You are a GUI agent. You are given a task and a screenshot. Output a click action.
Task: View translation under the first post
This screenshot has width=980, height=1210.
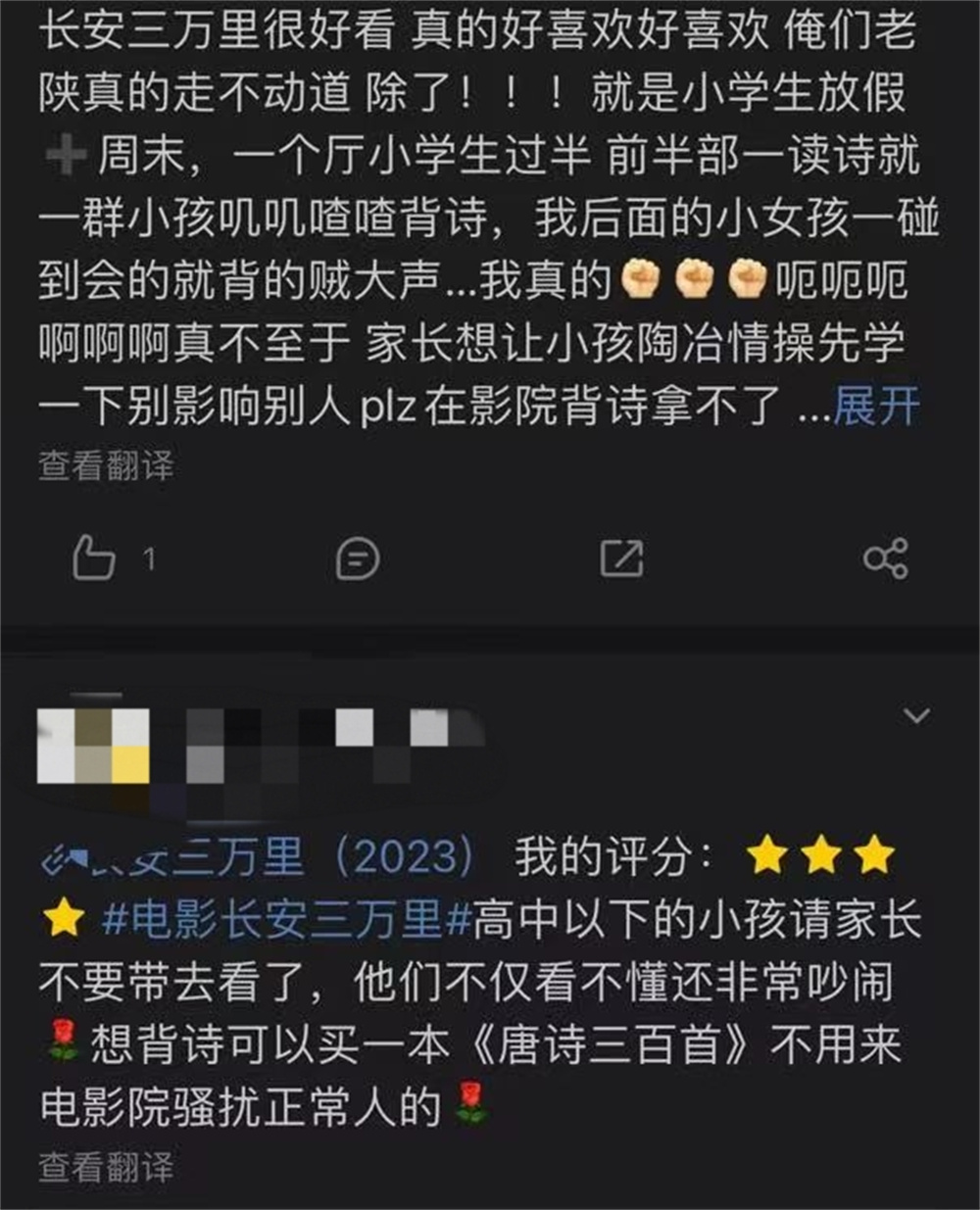pos(106,465)
